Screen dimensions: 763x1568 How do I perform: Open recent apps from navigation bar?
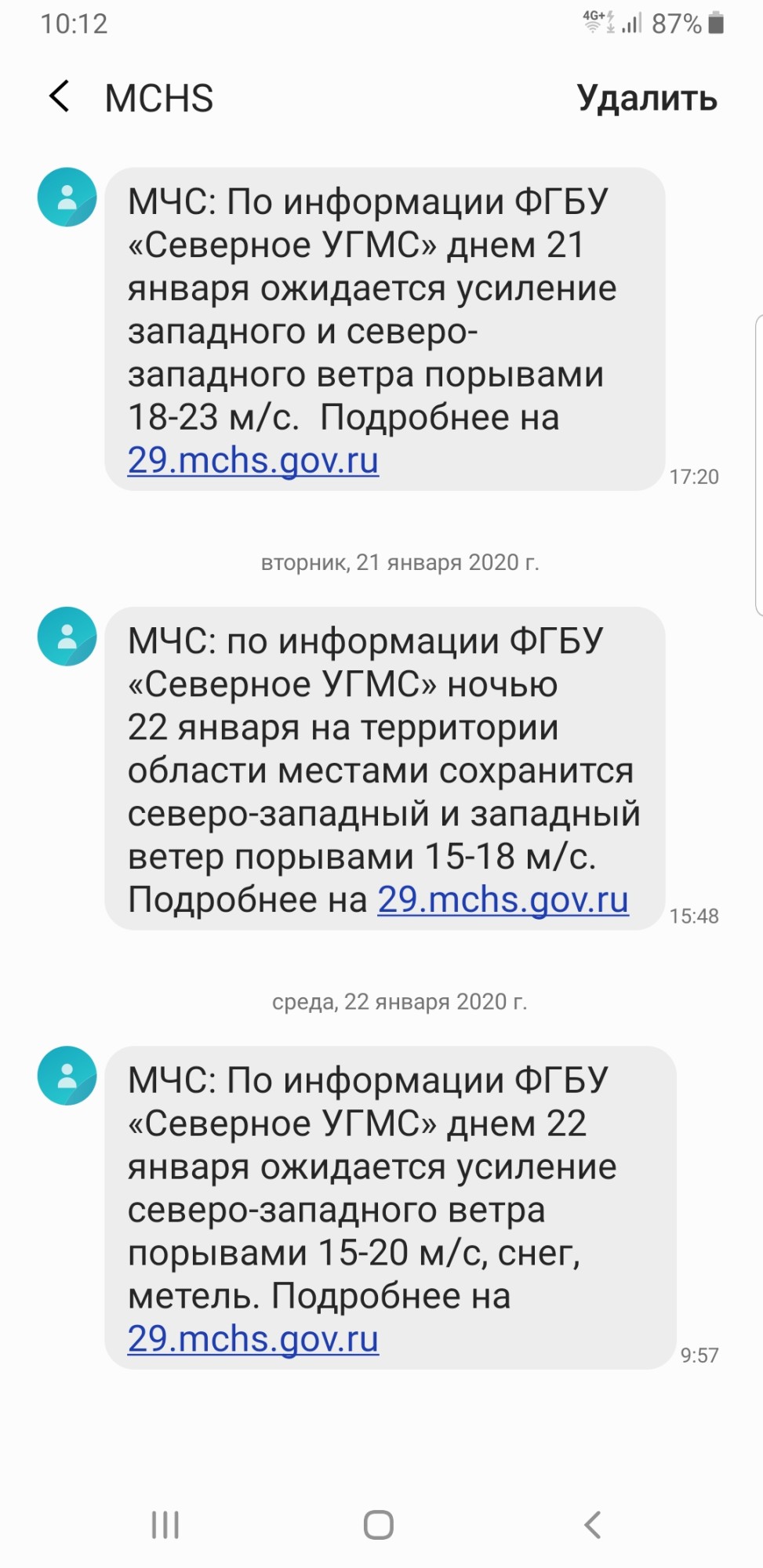(x=165, y=1525)
